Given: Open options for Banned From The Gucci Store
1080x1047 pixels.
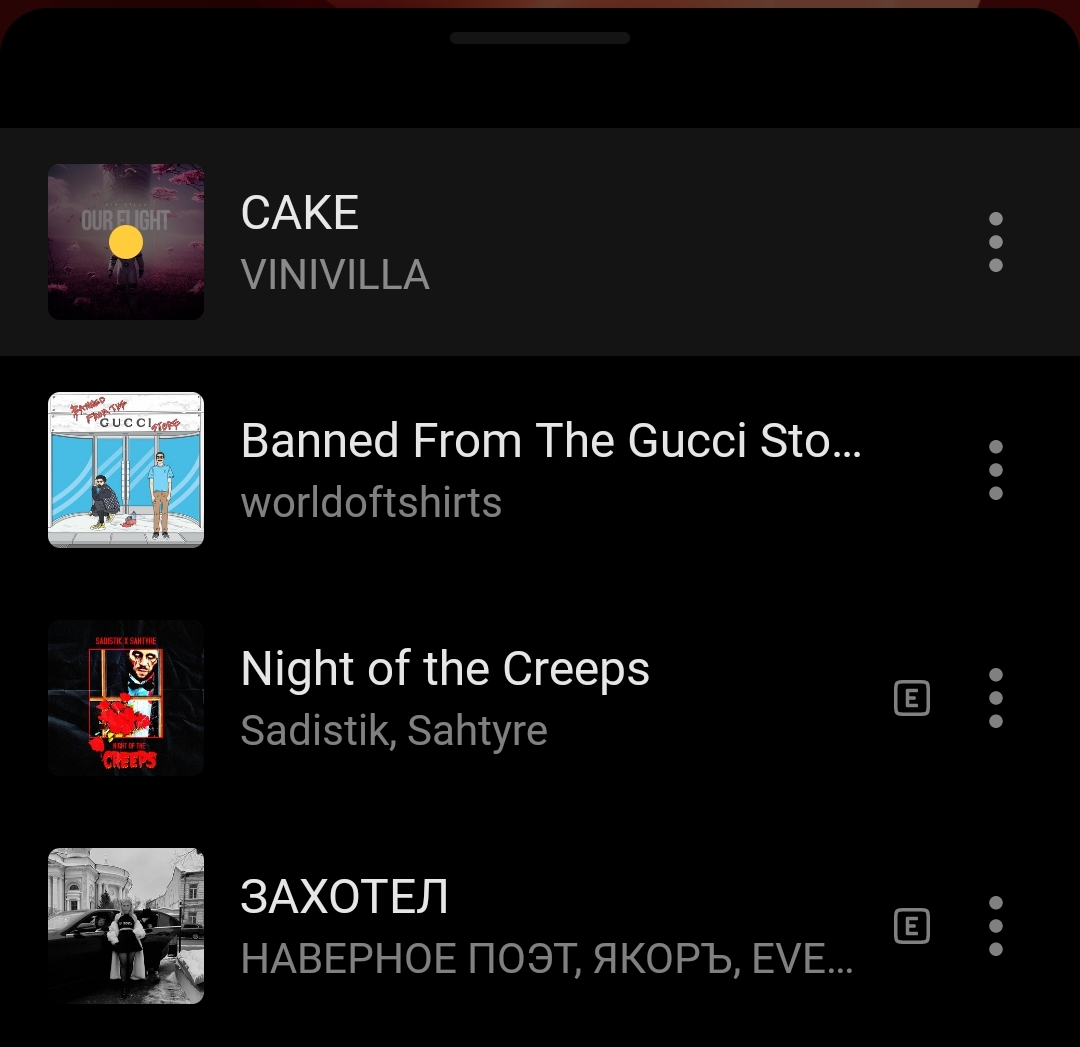Looking at the screenshot, I should point(995,470).
